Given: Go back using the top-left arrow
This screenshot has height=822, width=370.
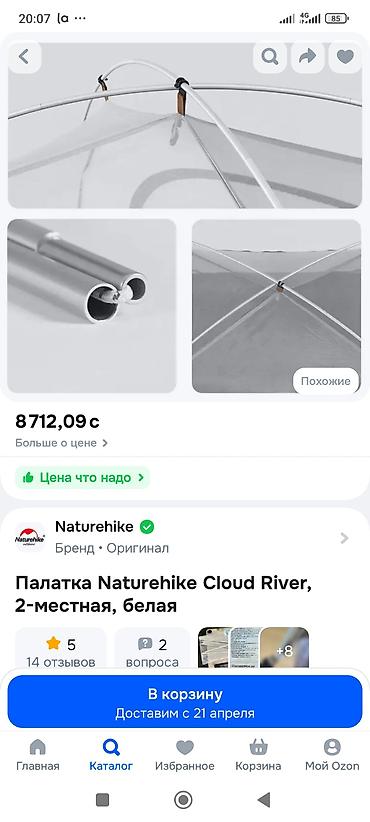Looking at the screenshot, I should coord(24,57).
